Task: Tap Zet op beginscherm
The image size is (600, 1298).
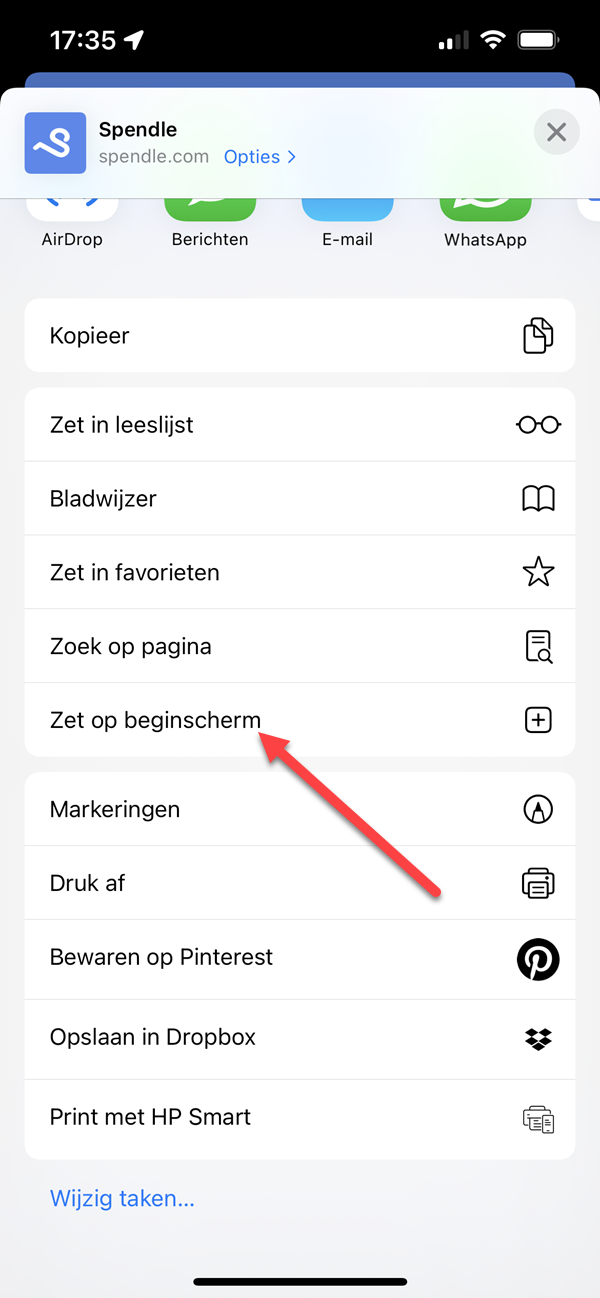Action: tap(300, 720)
